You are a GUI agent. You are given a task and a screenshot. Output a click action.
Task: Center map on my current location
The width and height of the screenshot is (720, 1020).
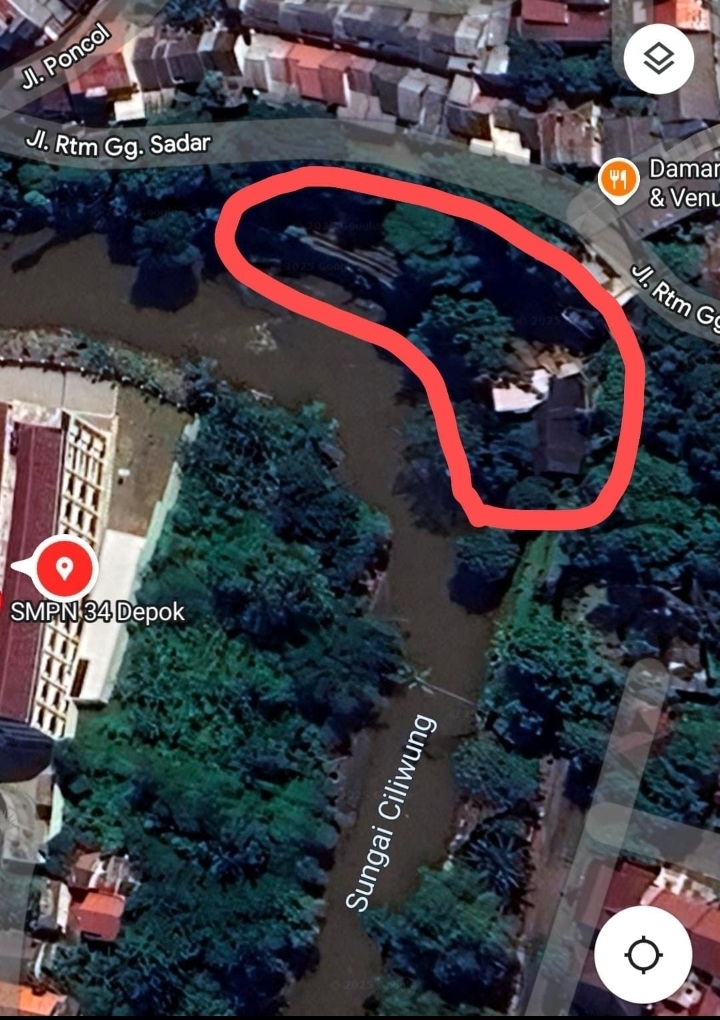point(642,955)
